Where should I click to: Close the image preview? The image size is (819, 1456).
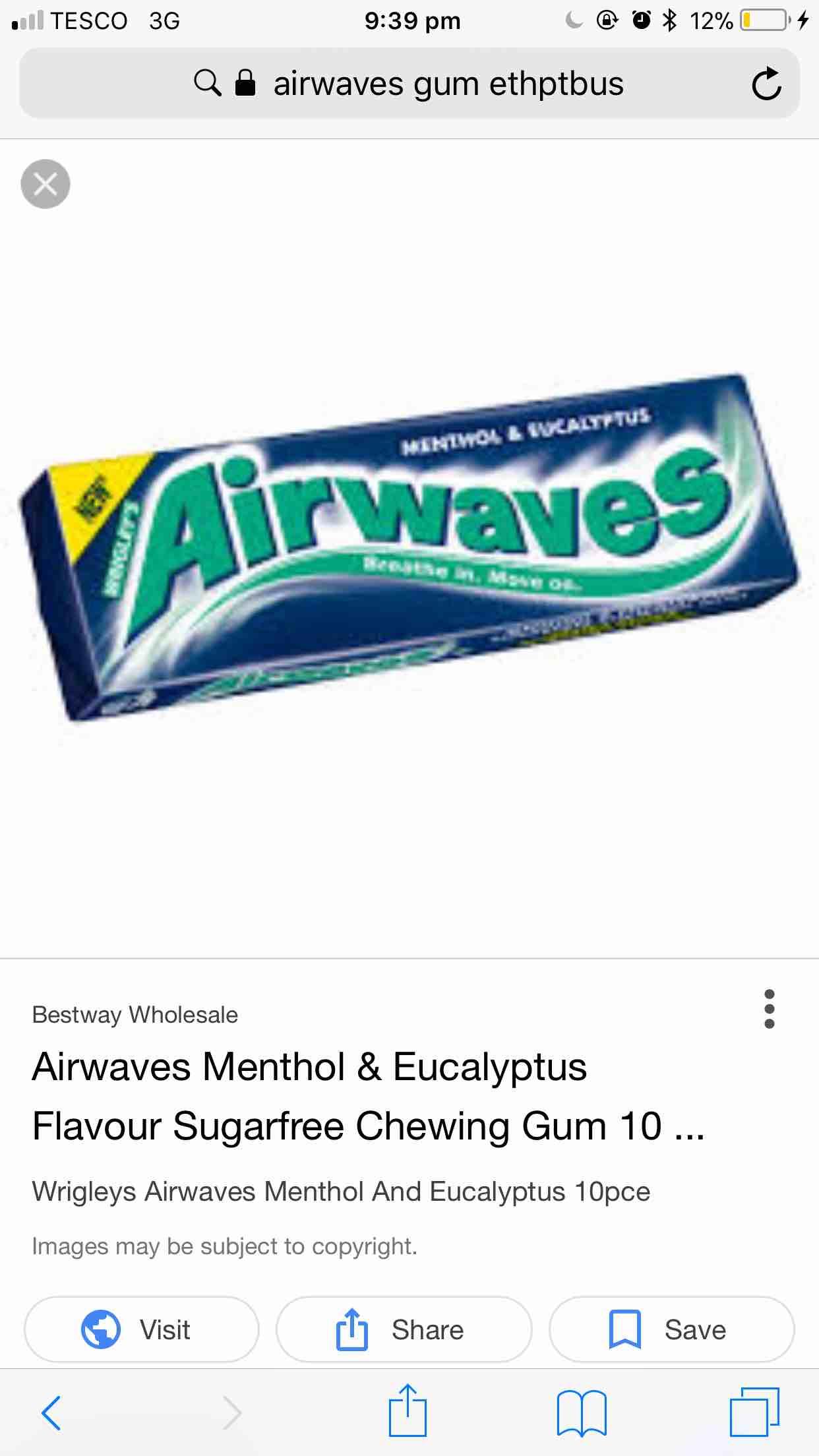(x=45, y=184)
